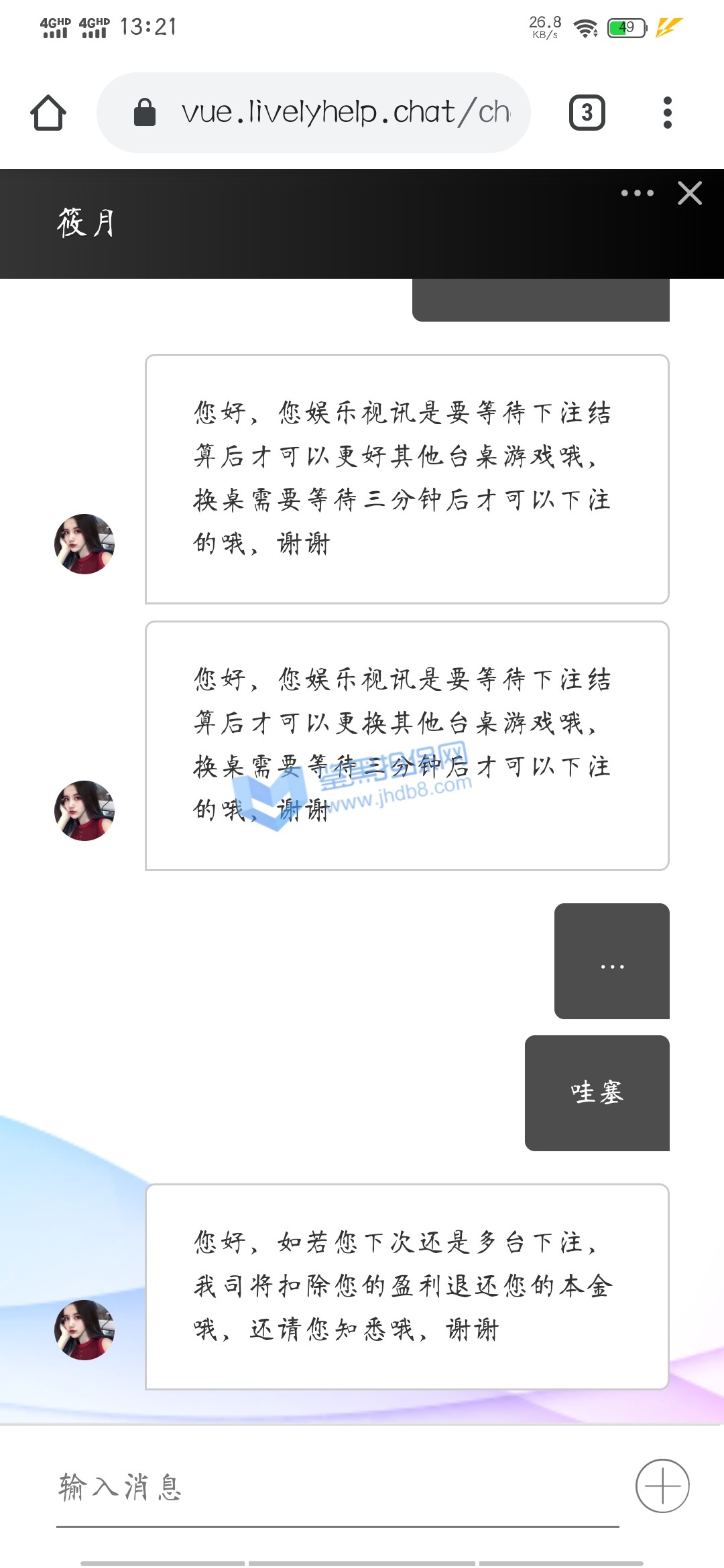Open the chat header more options
The image size is (724, 1568).
pyautogui.click(x=637, y=194)
